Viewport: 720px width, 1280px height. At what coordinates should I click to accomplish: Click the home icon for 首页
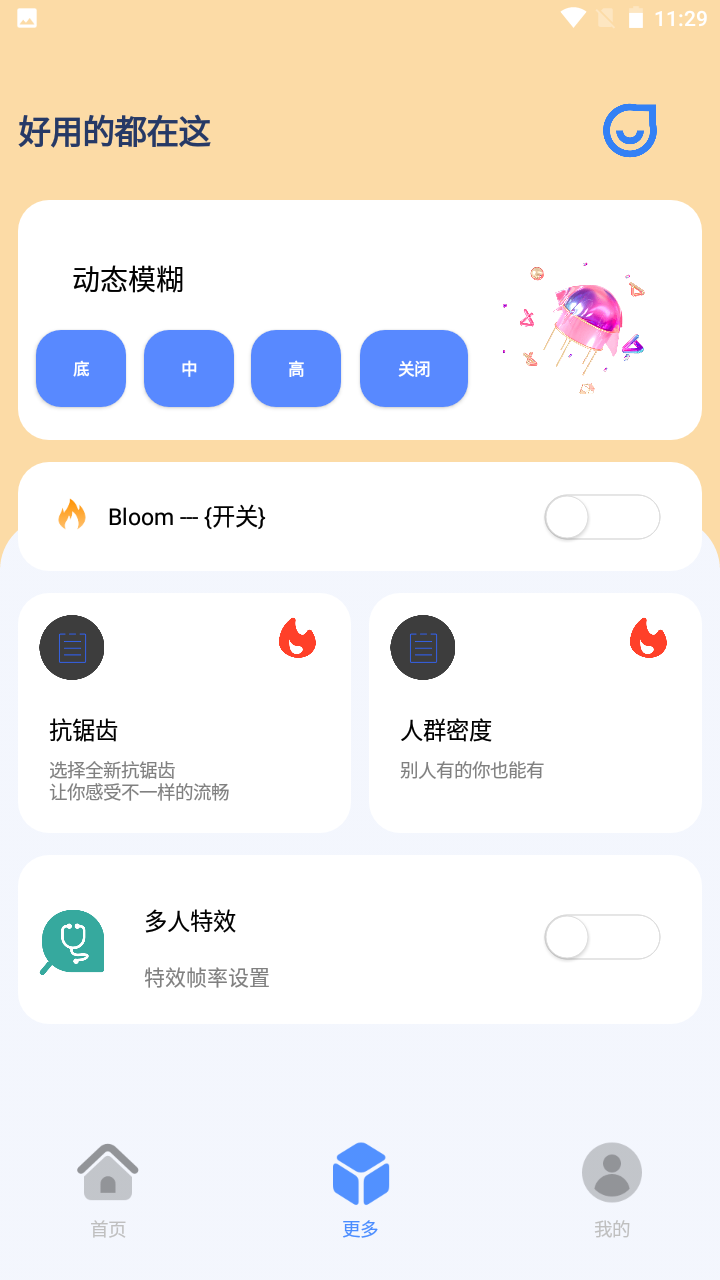click(107, 1170)
